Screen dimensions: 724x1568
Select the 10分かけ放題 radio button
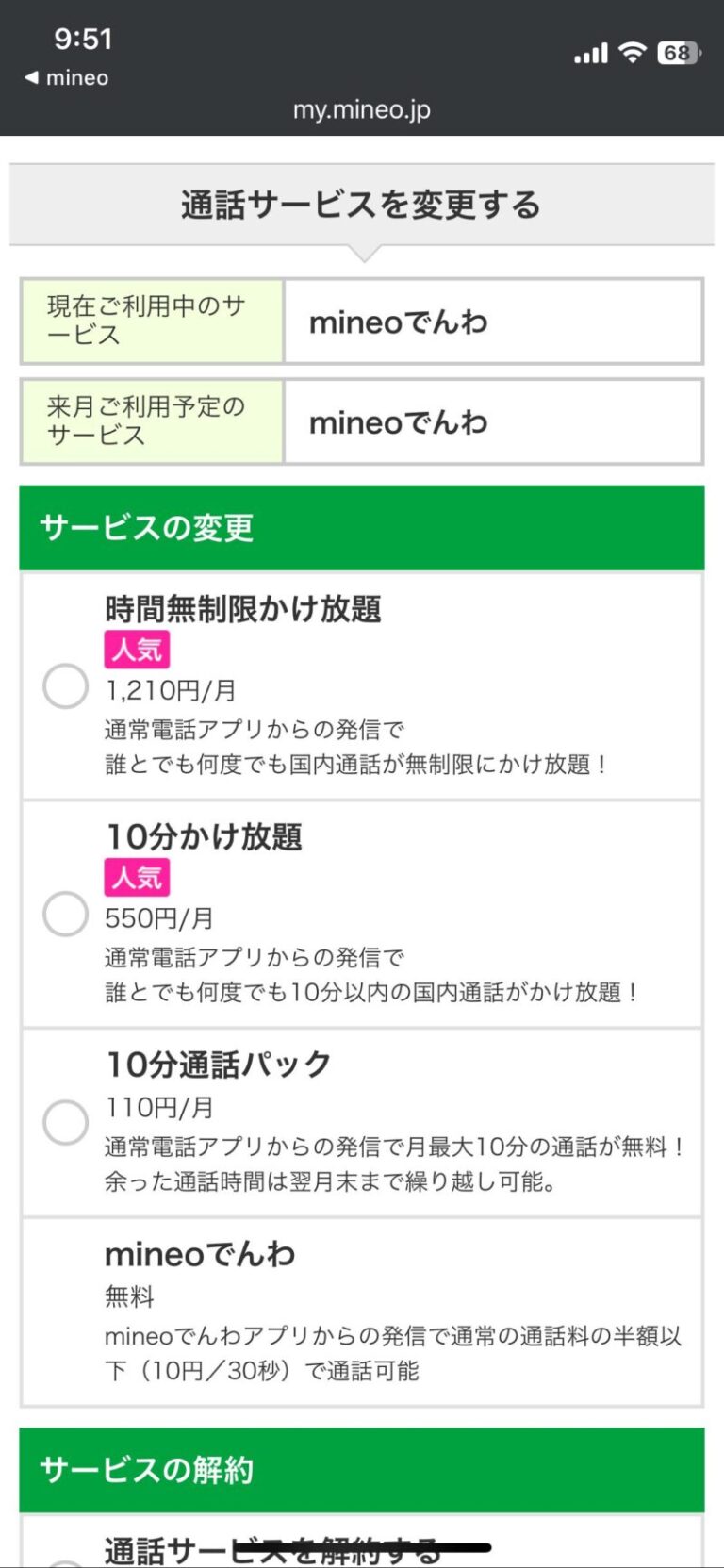pyautogui.click(x=66, y=913)
